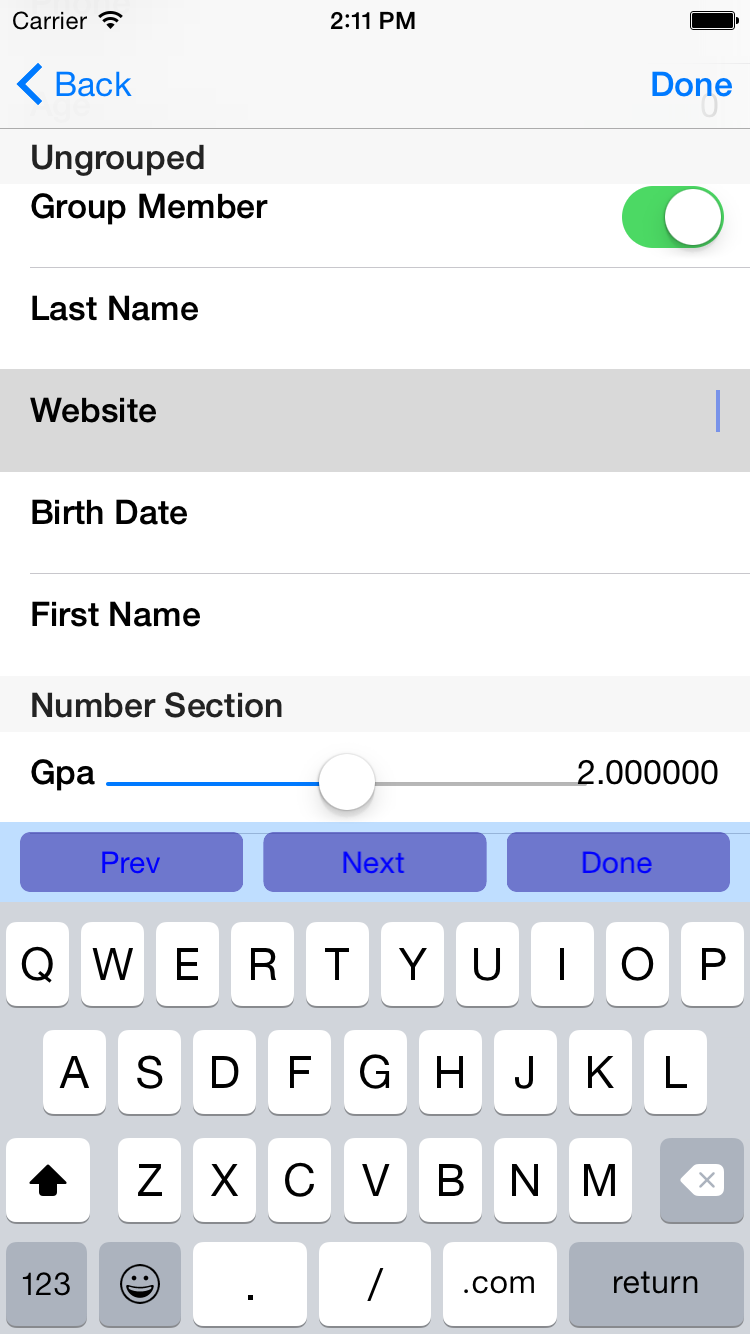
Task: Hit the return key
Action: tap(656, 1283)
